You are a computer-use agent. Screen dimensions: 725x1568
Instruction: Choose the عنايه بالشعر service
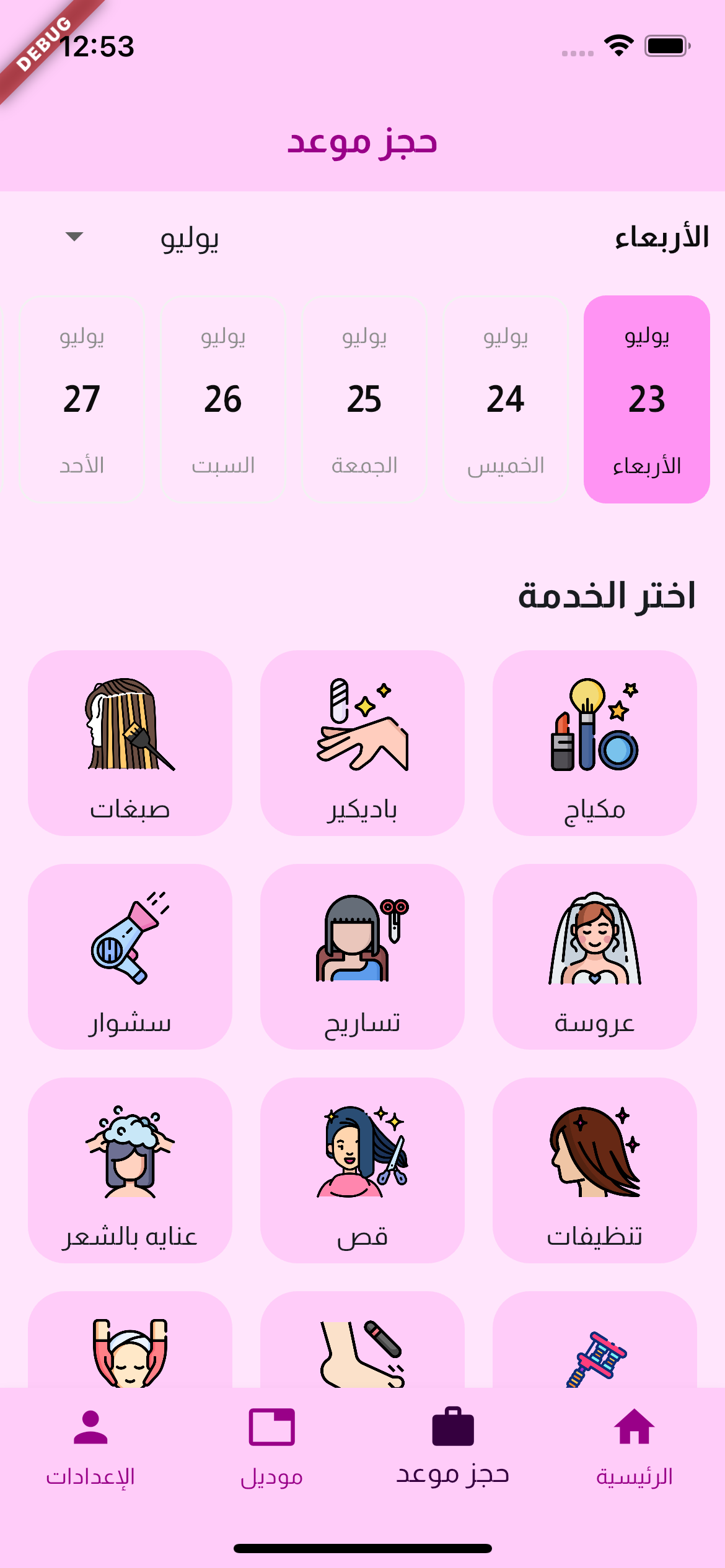[x=130, y=1170]
